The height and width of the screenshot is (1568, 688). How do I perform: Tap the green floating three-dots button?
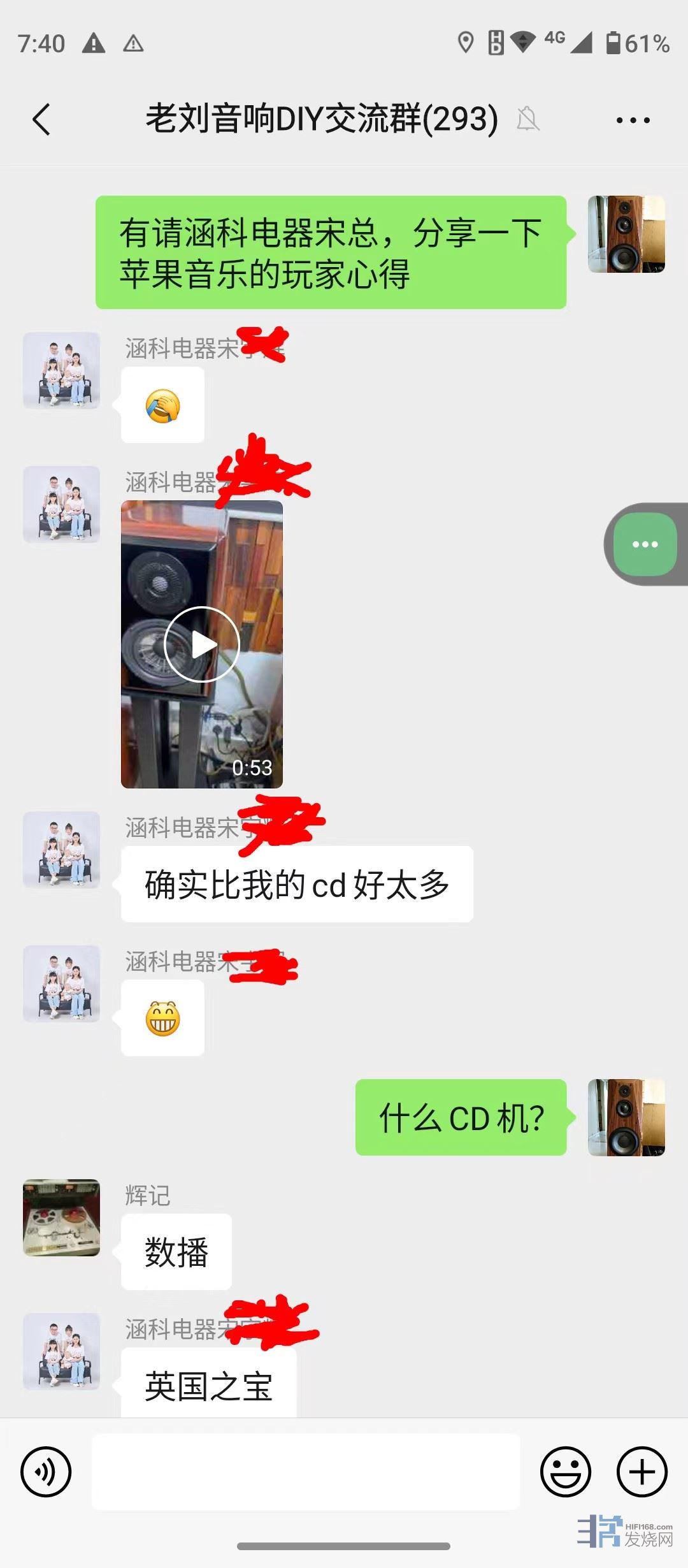(x=645, y=544)
